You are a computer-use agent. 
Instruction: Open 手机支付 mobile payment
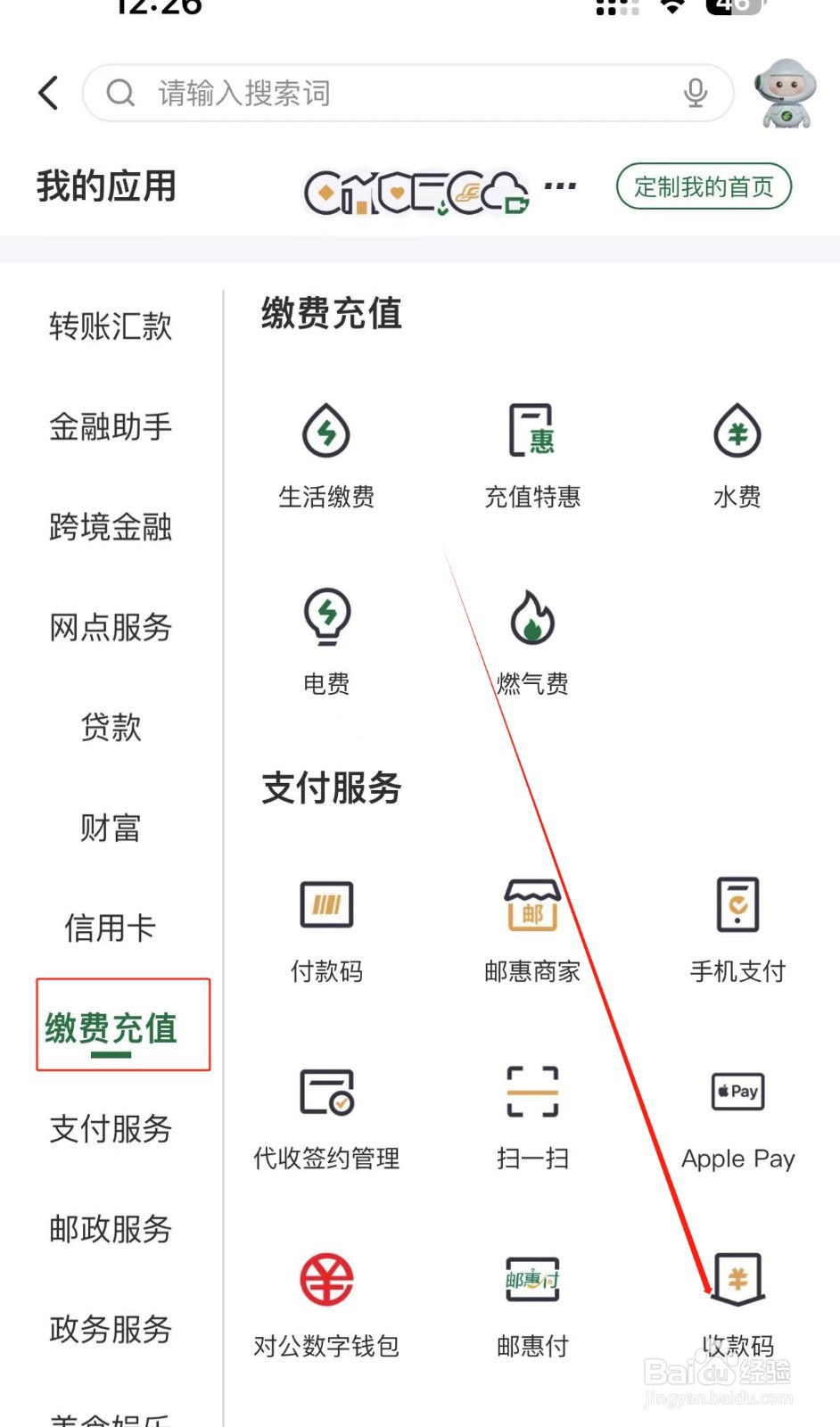click(x=737, y=928)
